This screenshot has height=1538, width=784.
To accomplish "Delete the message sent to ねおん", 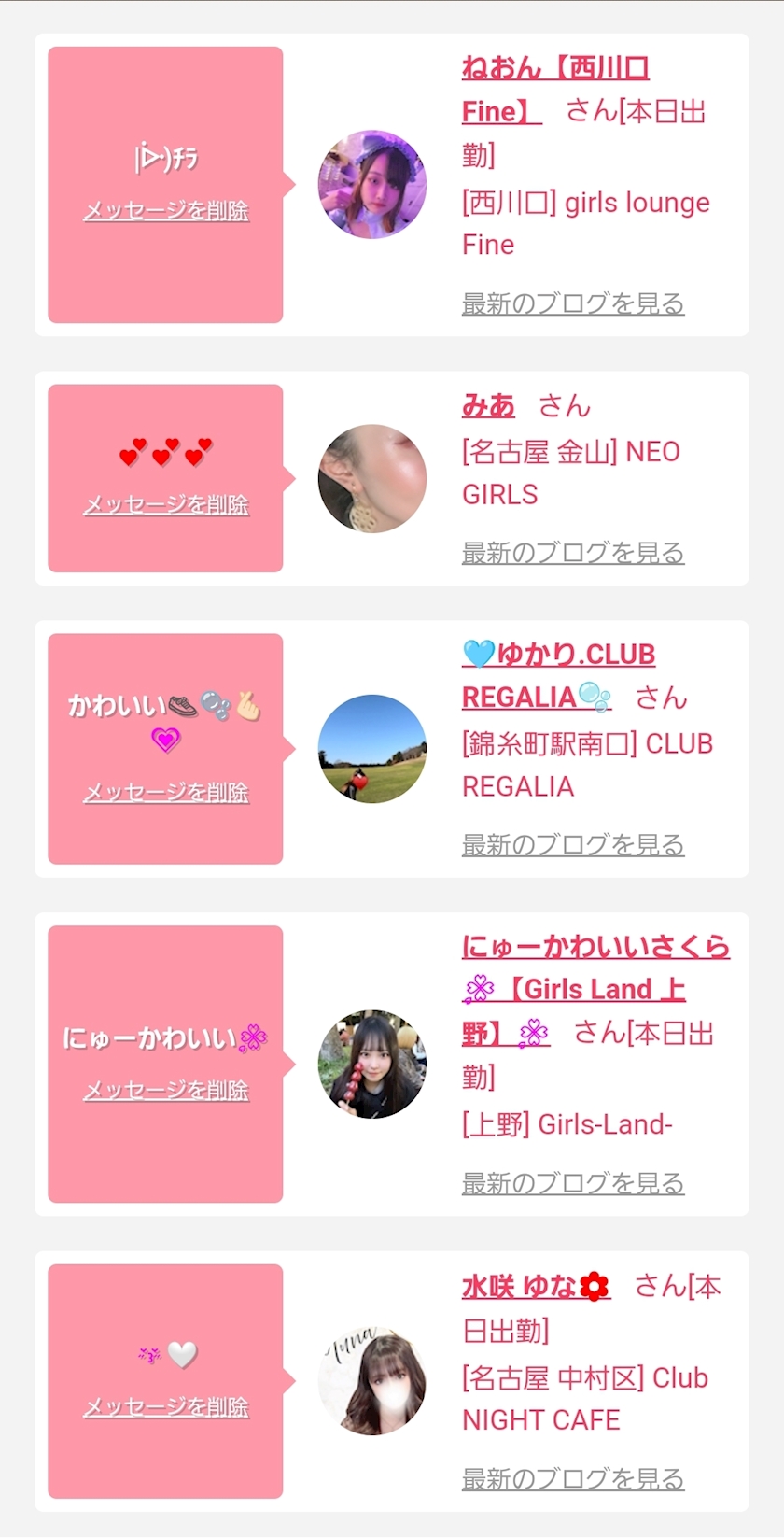I will (166, 211).
